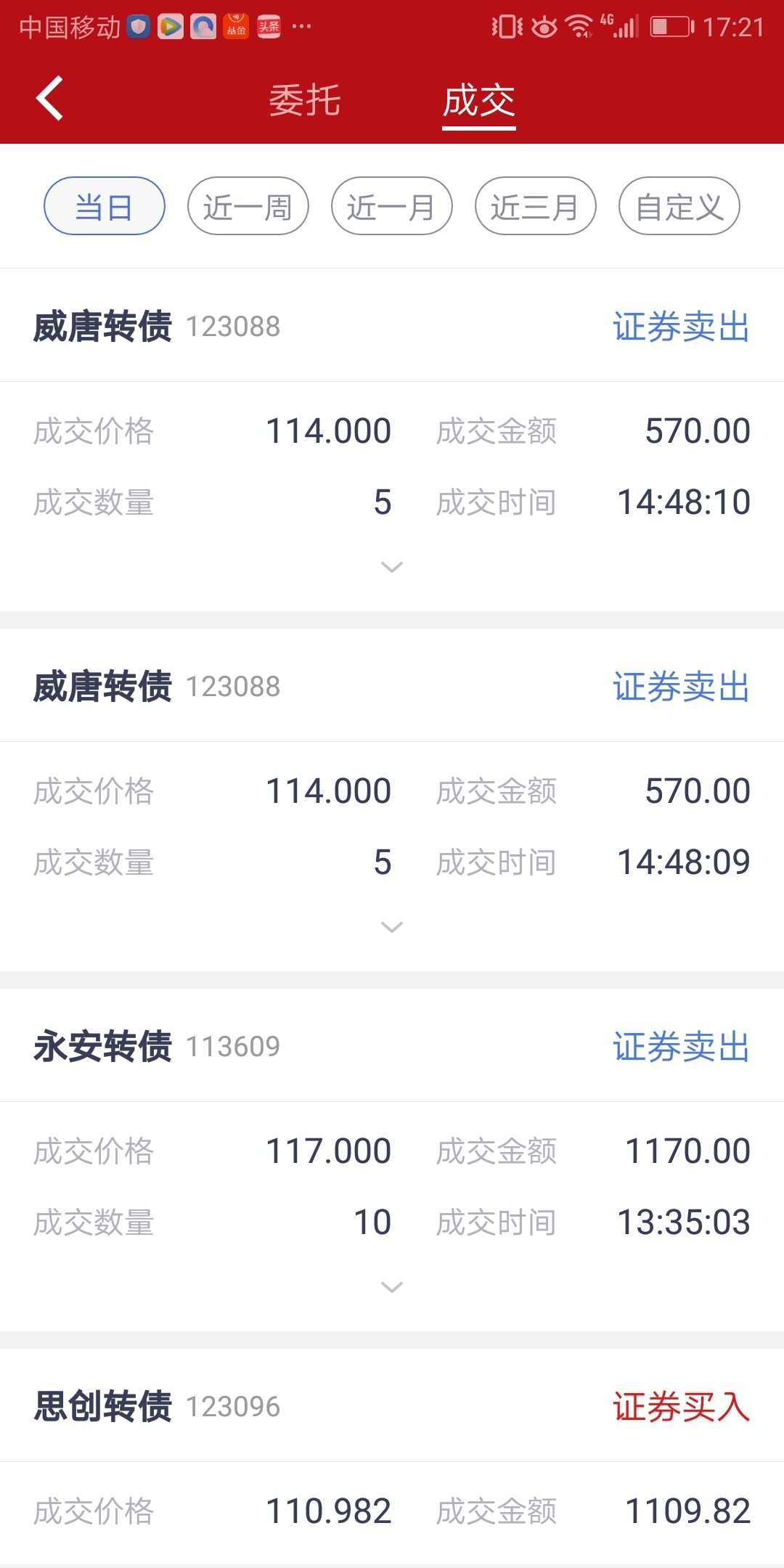This screenshot has width=784, height=1568.
Task: Expand the 永安转债 trade details
Action: 392,1288
